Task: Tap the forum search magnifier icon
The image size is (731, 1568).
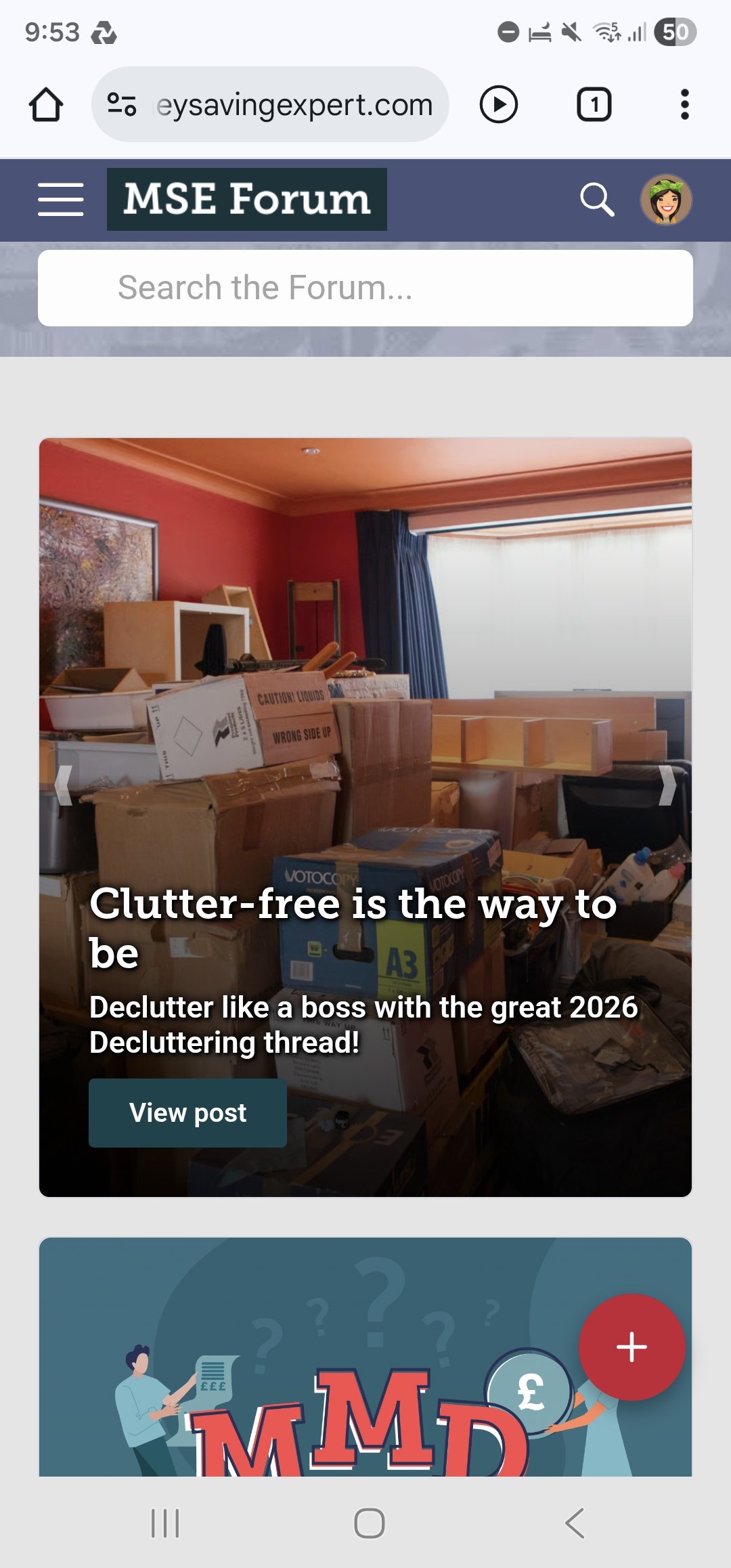Action: (x=597, y=200)
